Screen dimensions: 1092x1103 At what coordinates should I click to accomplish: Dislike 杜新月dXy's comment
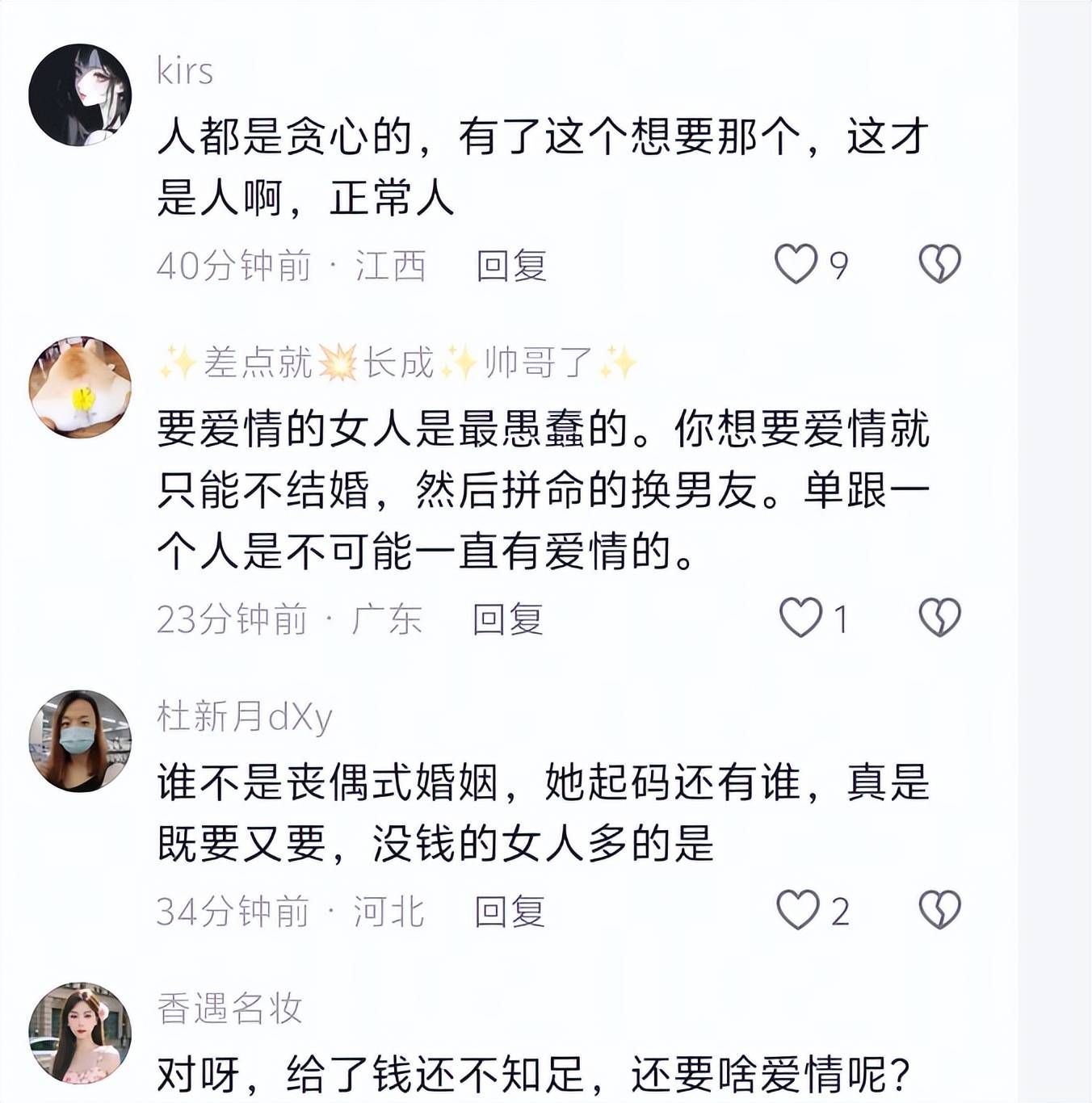pos(939,910)
